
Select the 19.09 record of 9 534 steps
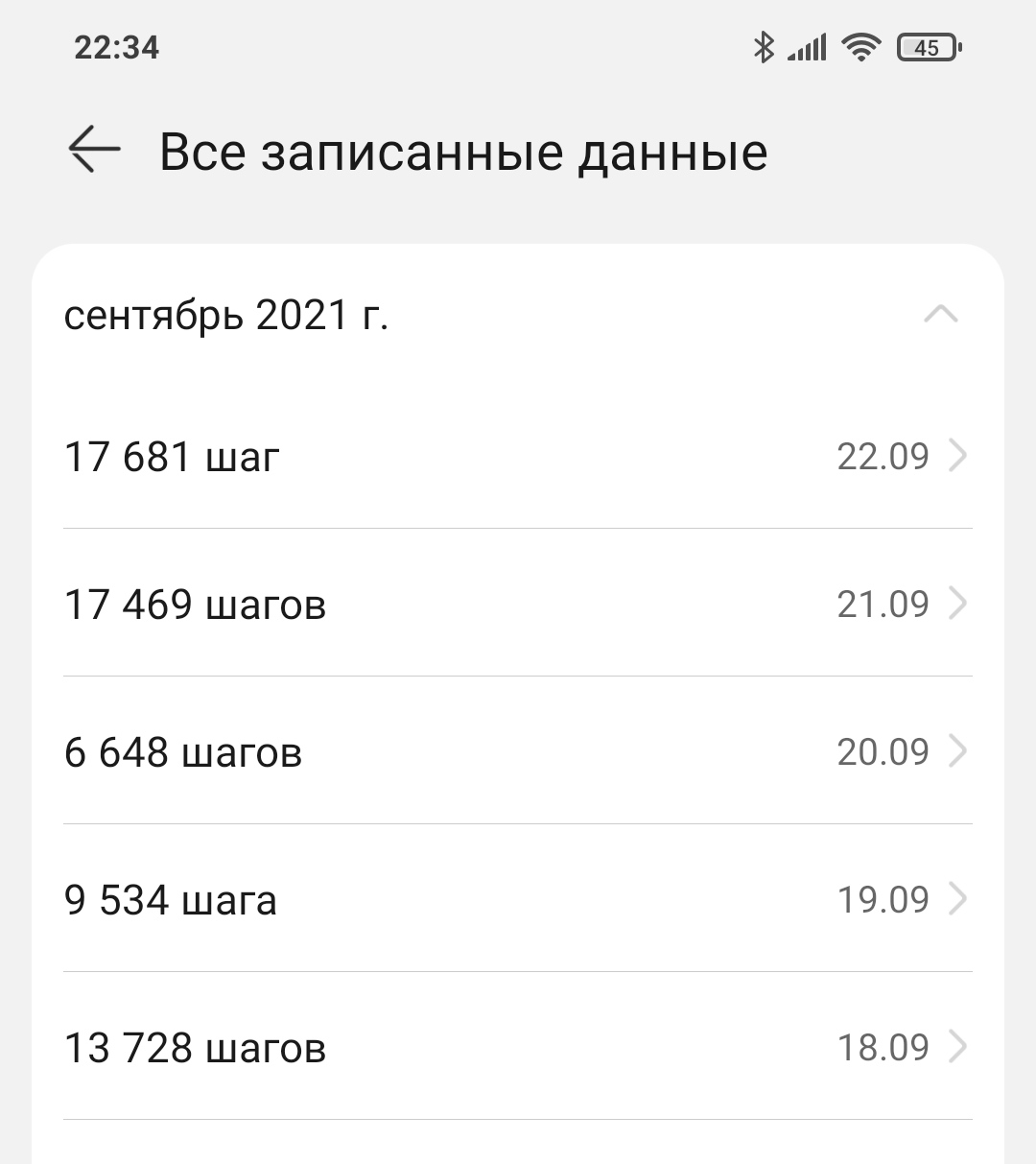point(518,899)
